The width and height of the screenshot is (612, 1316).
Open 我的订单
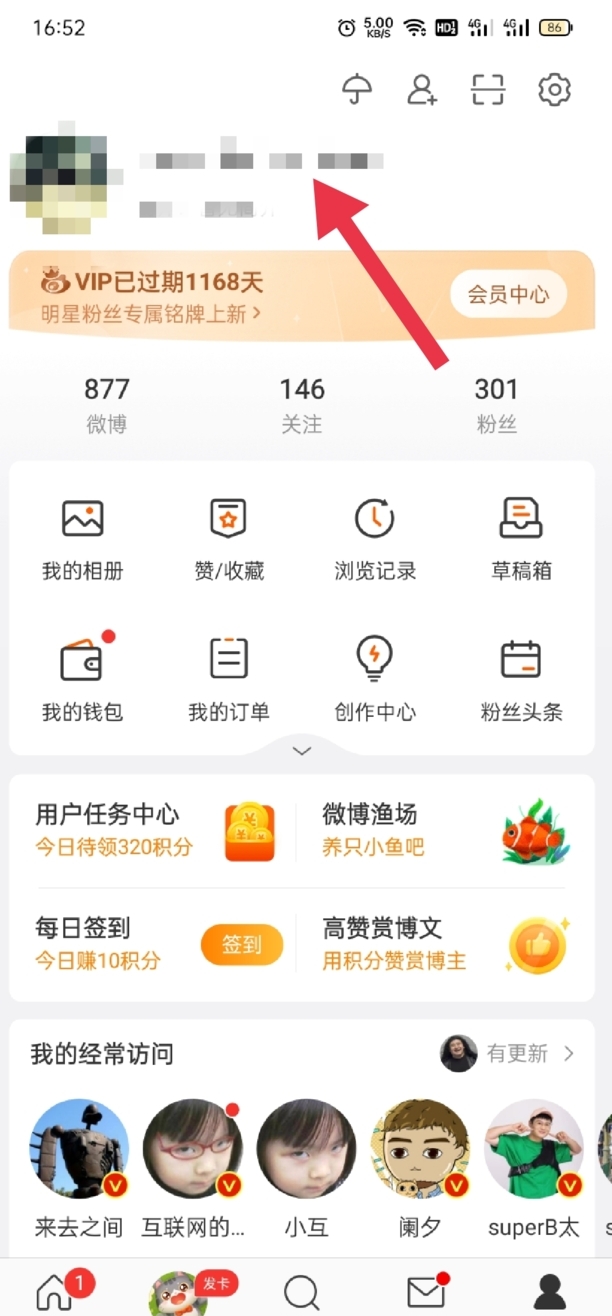228,680
